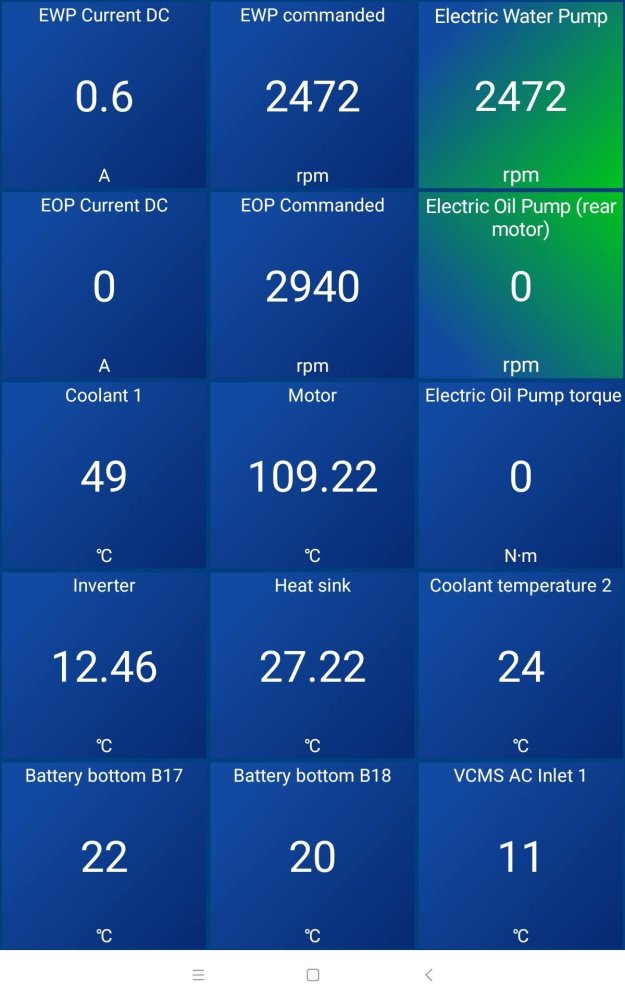
Task: Open the Electric Oil Pump torque tile
Action: tap(520, 476)
